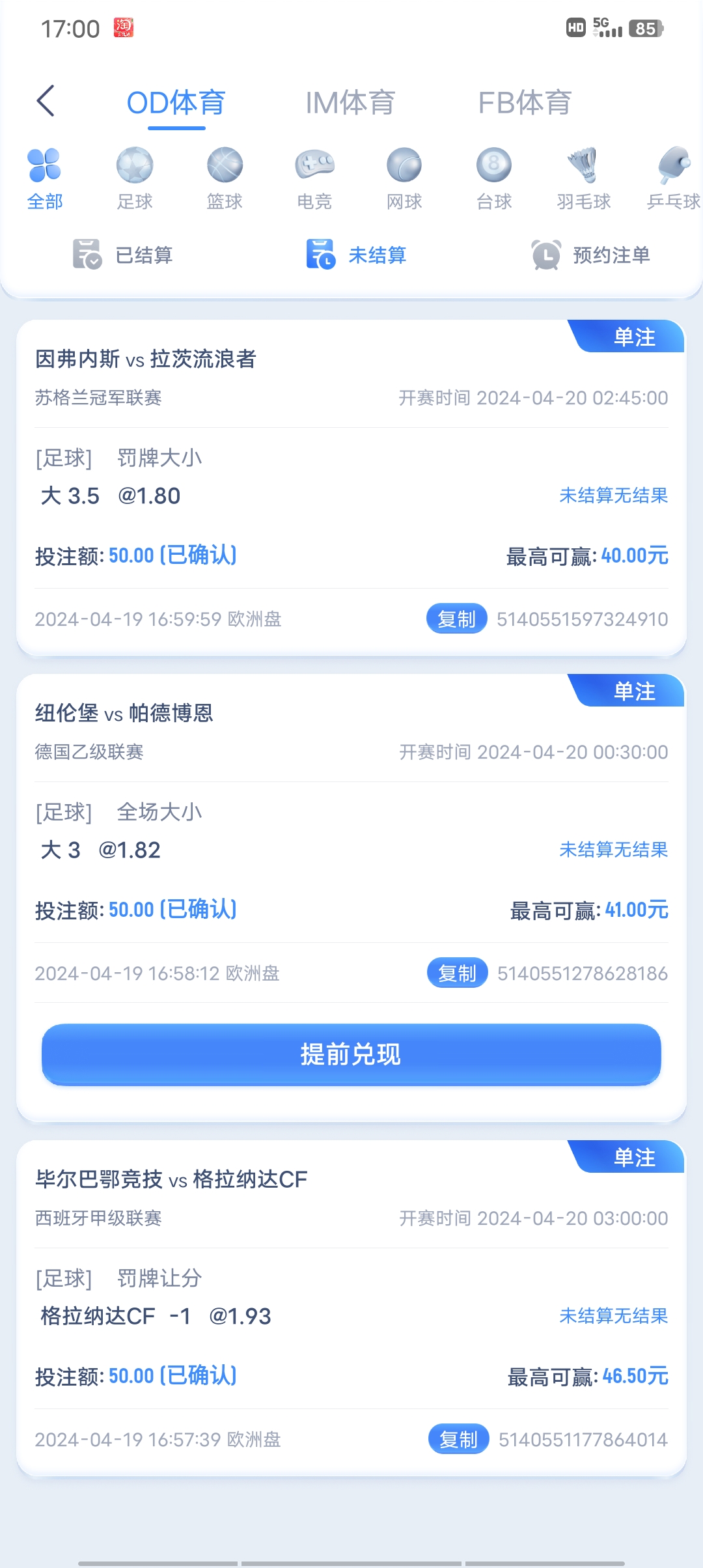Filter bets by 足球
The image size is (703, 1568).
click(x=135, y=177)
